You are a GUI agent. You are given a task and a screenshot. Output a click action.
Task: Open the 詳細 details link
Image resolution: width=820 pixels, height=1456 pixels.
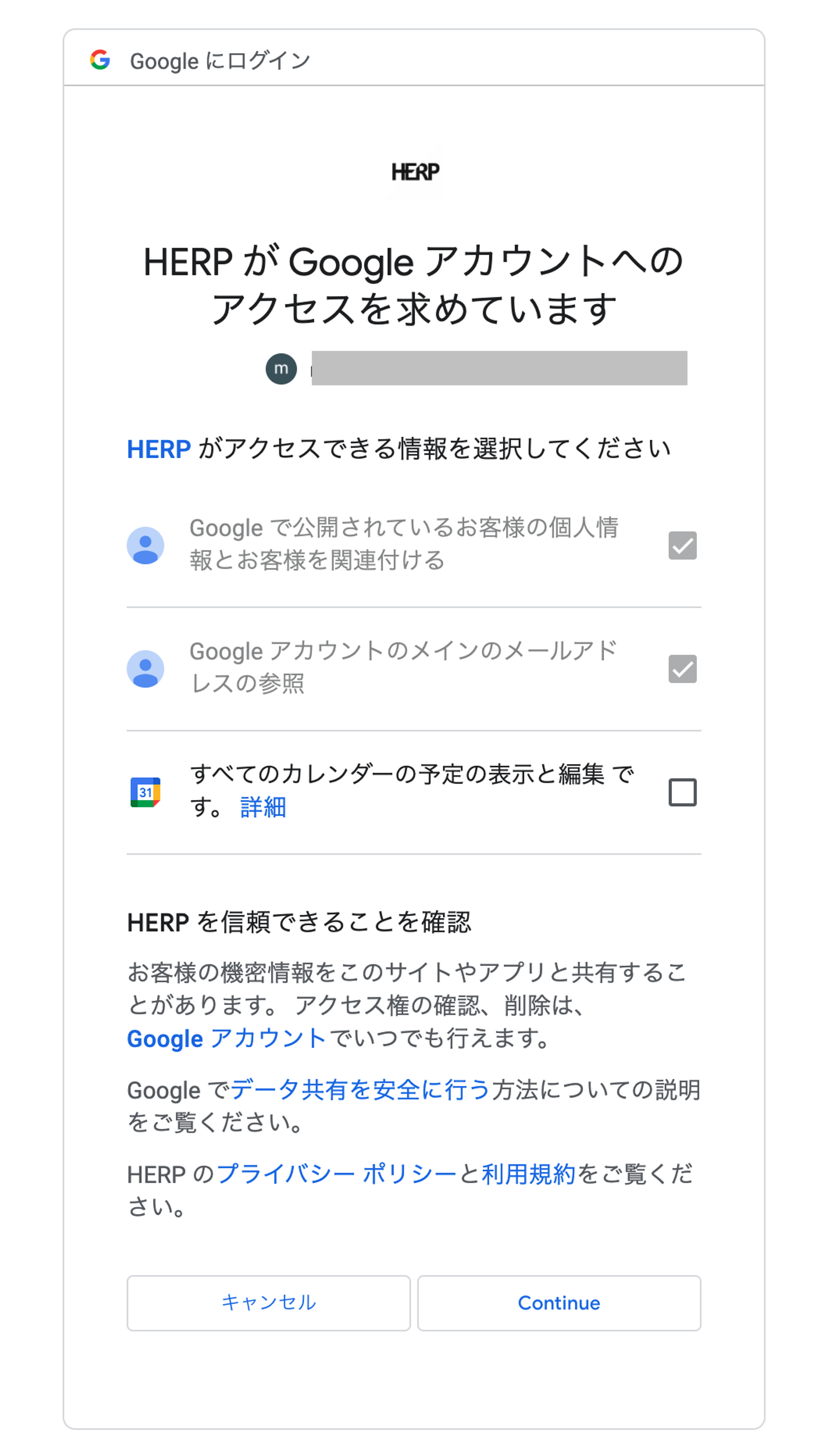(x=263, y=807)
